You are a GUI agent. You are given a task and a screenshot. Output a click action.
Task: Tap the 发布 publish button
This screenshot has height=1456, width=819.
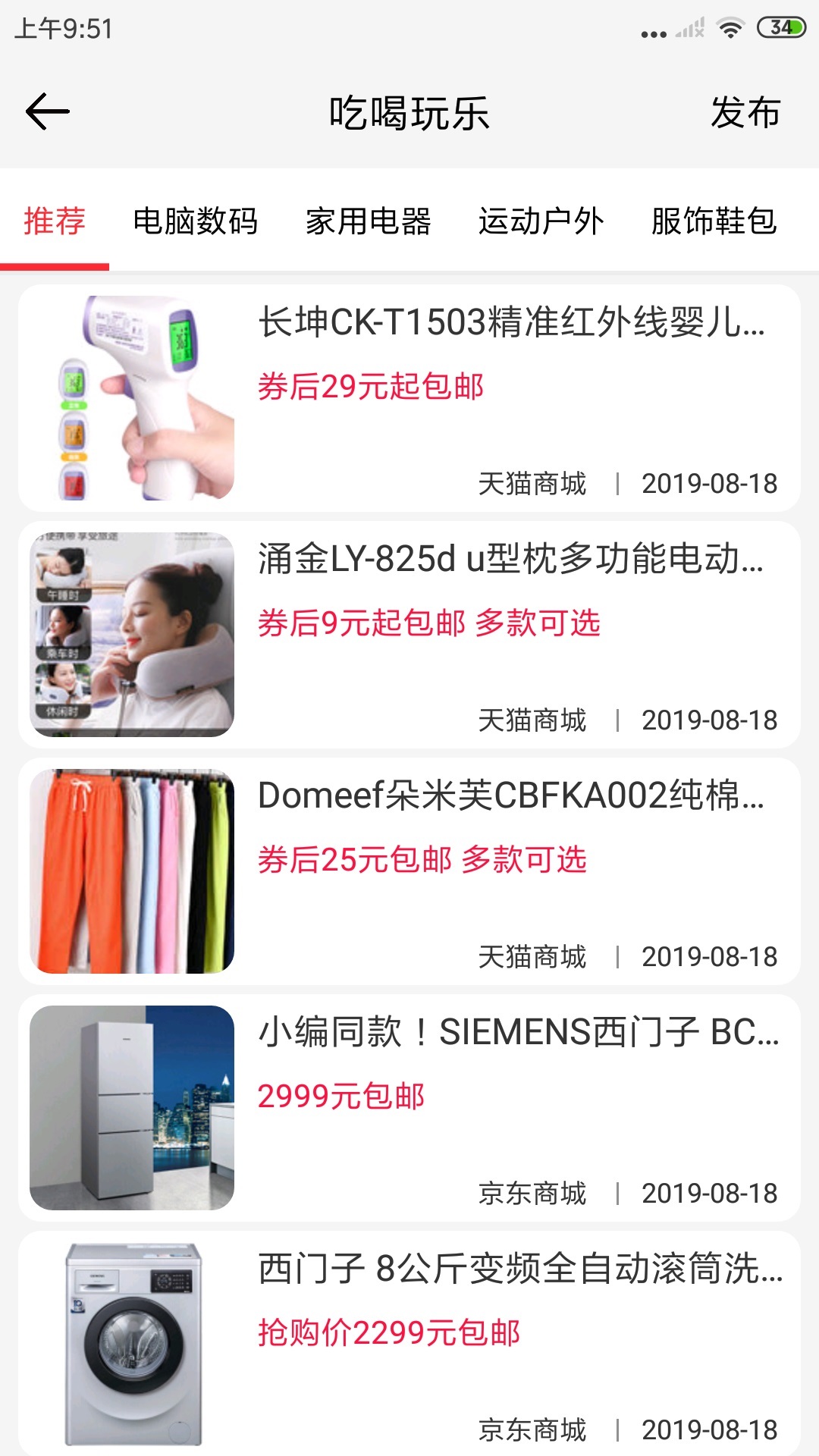[x=745, y=113]
